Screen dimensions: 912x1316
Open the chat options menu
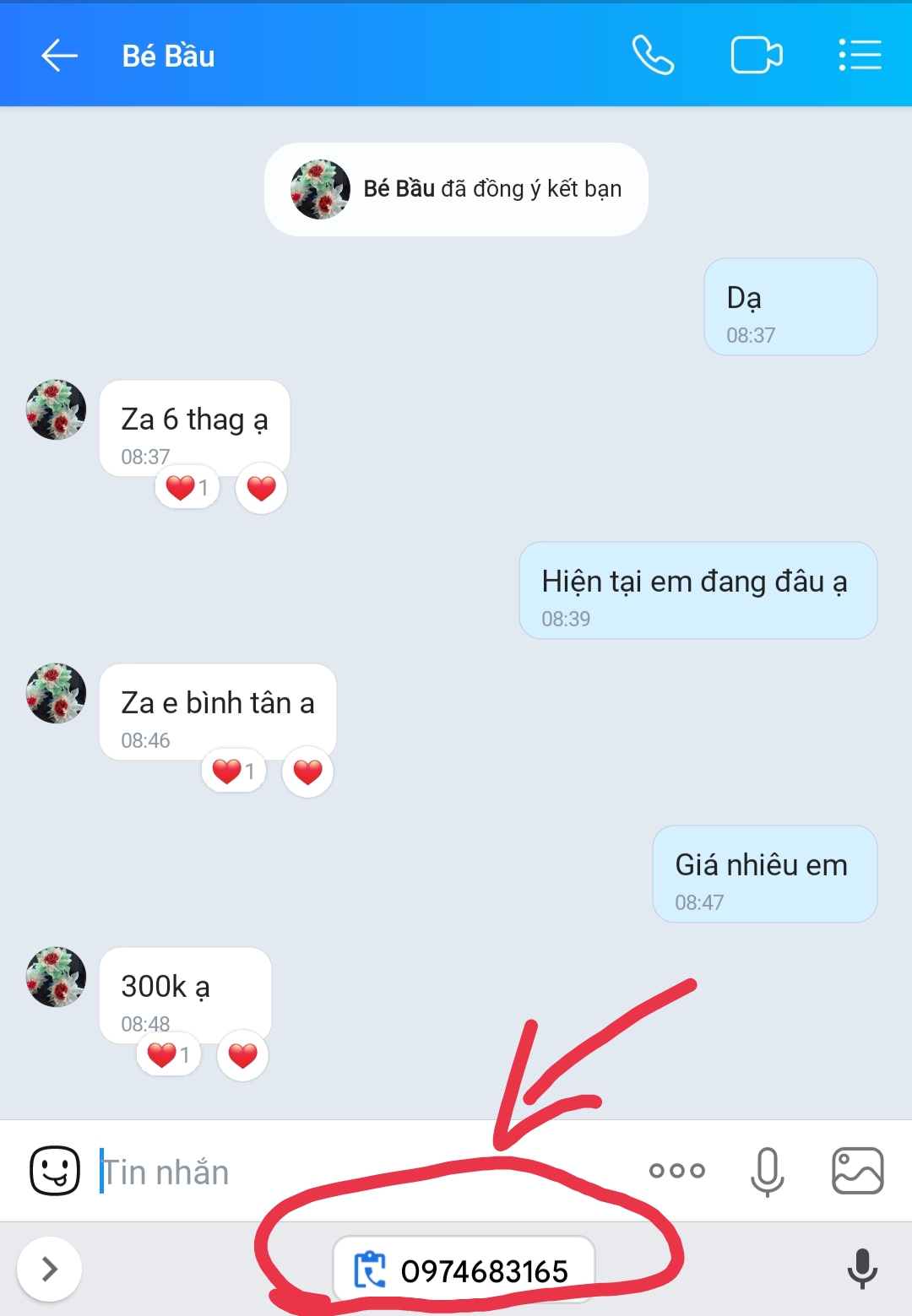(860, 56)
